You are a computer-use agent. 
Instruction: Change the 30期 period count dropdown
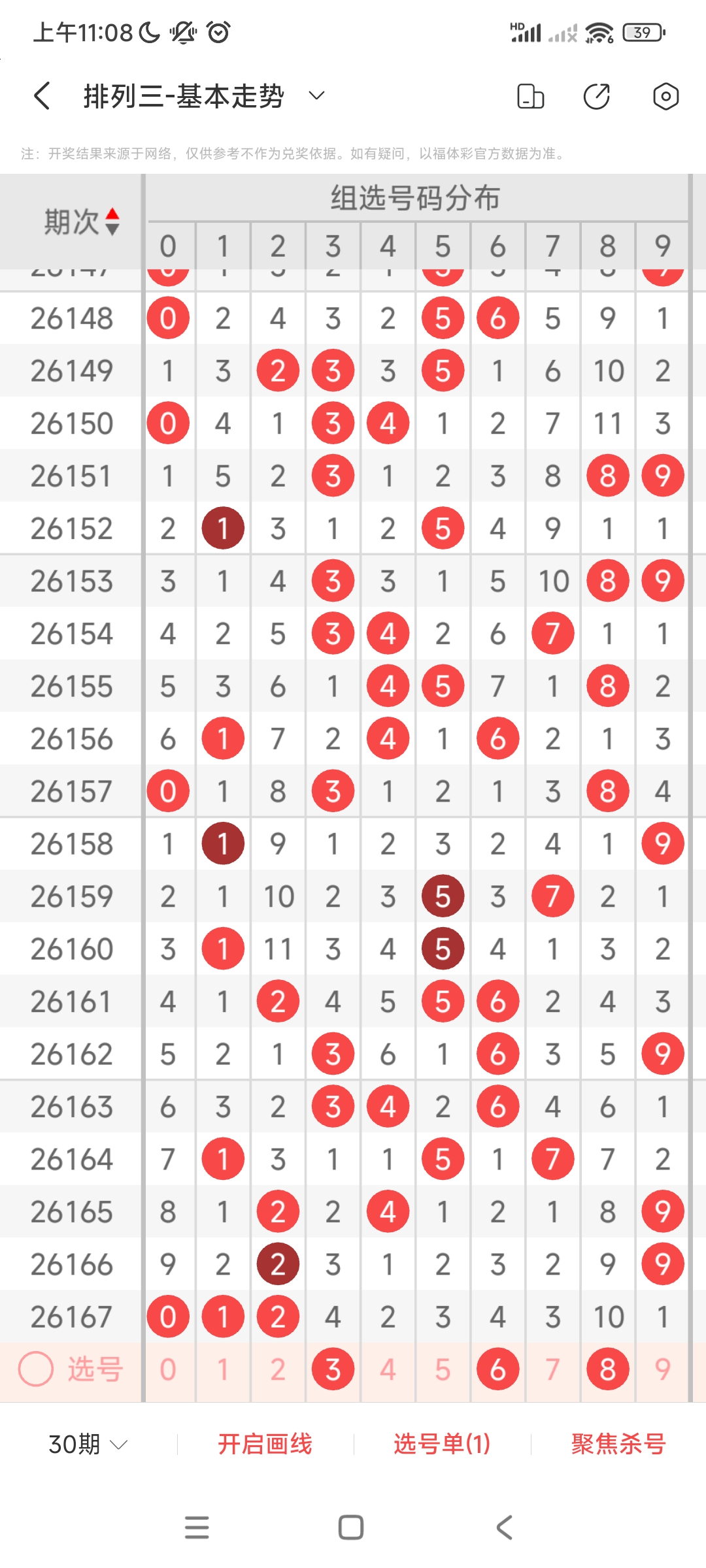(x=88, y=1444)
